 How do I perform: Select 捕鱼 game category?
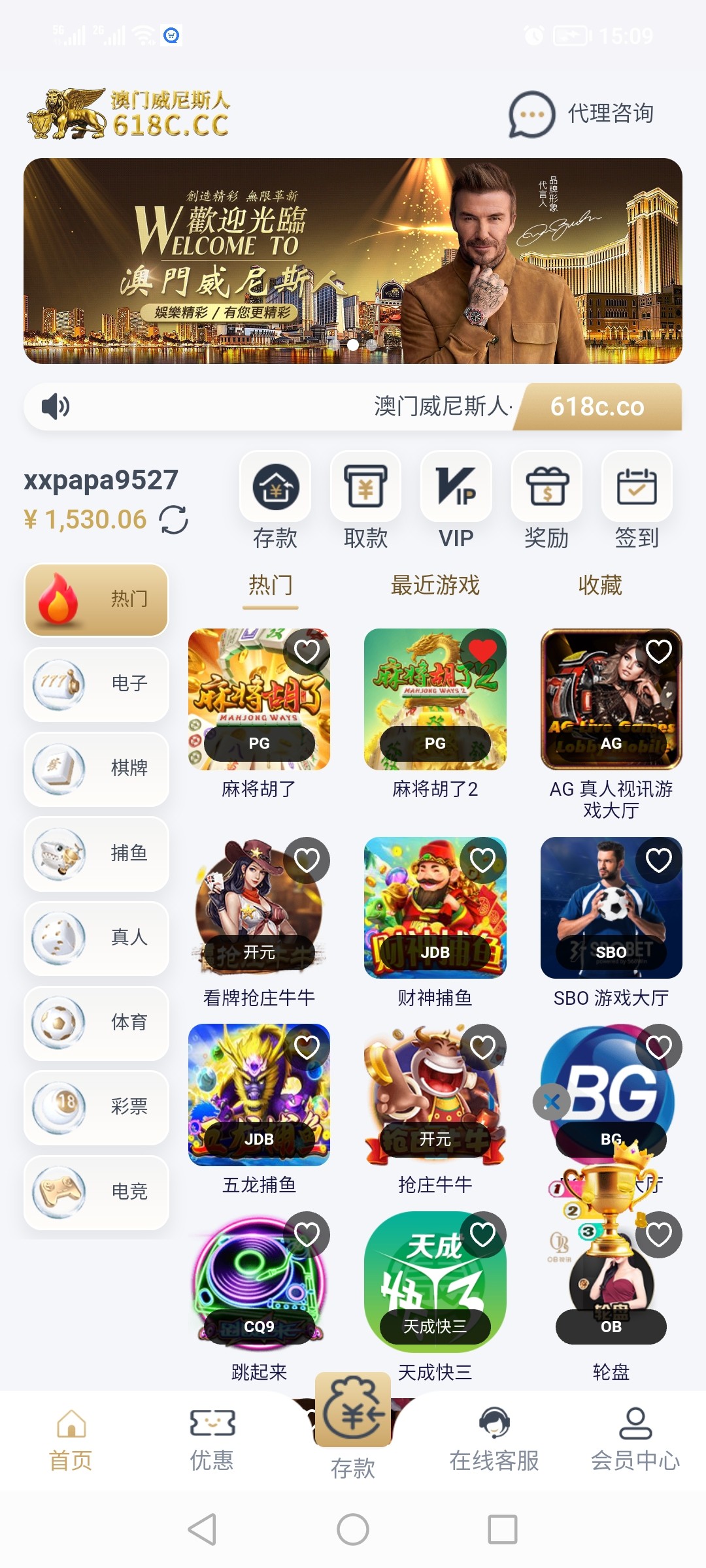[x=97, y=853]
